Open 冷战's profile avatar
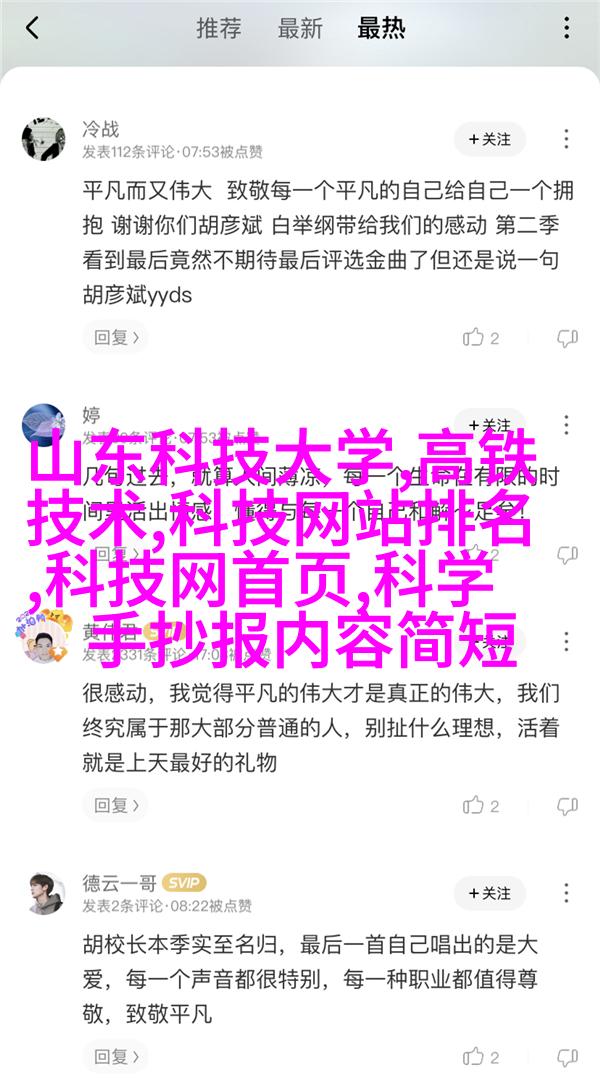This screenshot has height=1083, width=600. click(x=43, y=139)
